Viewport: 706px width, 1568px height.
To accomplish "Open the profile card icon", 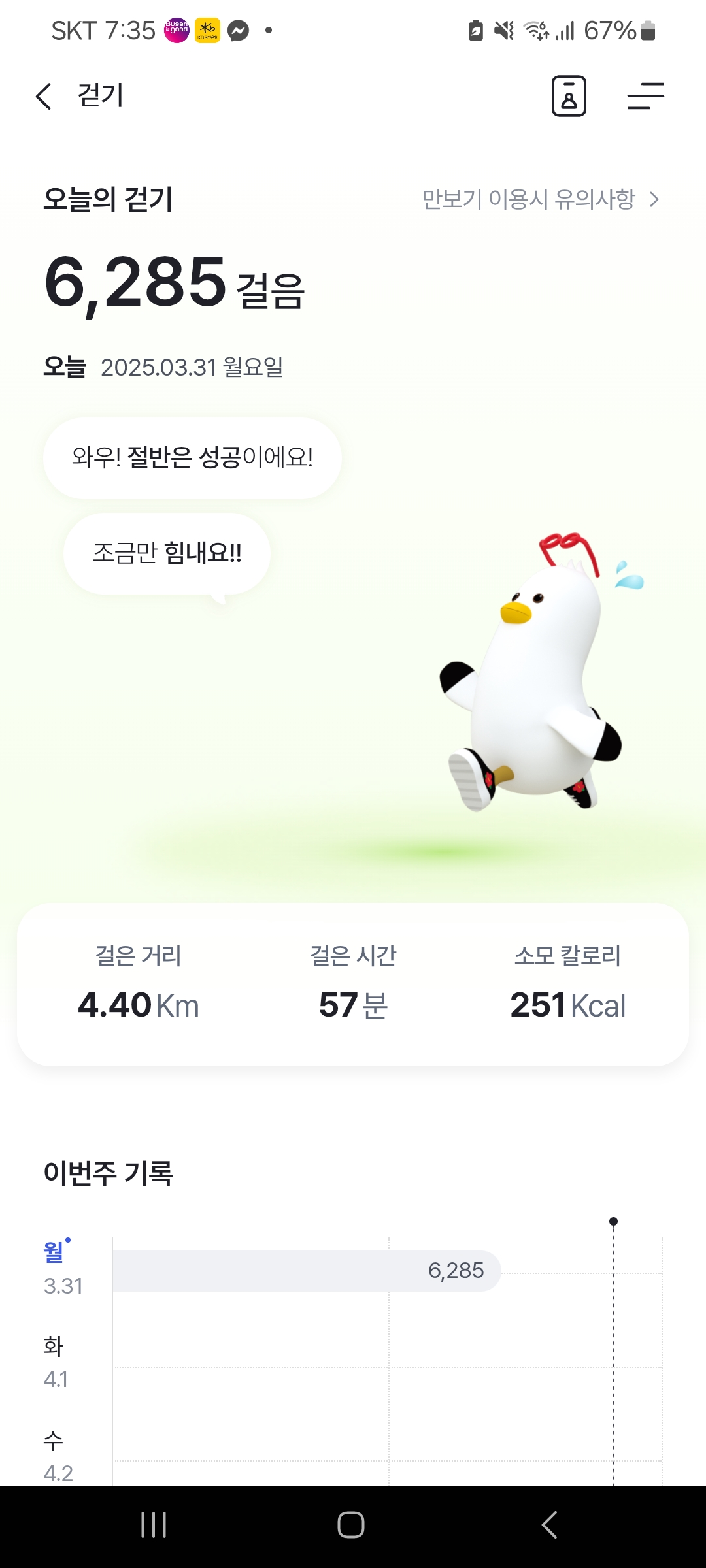I will [x=569, y=97].
